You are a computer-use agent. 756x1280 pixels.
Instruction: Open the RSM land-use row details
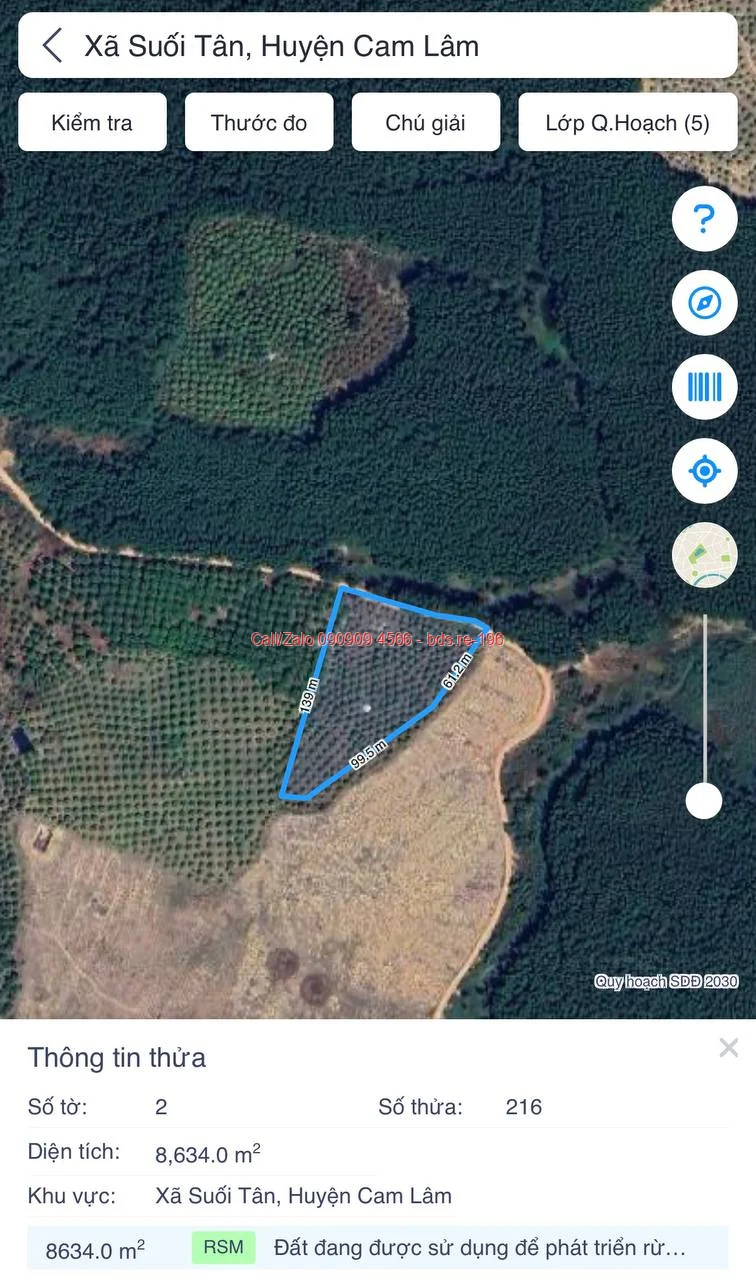378,1248
